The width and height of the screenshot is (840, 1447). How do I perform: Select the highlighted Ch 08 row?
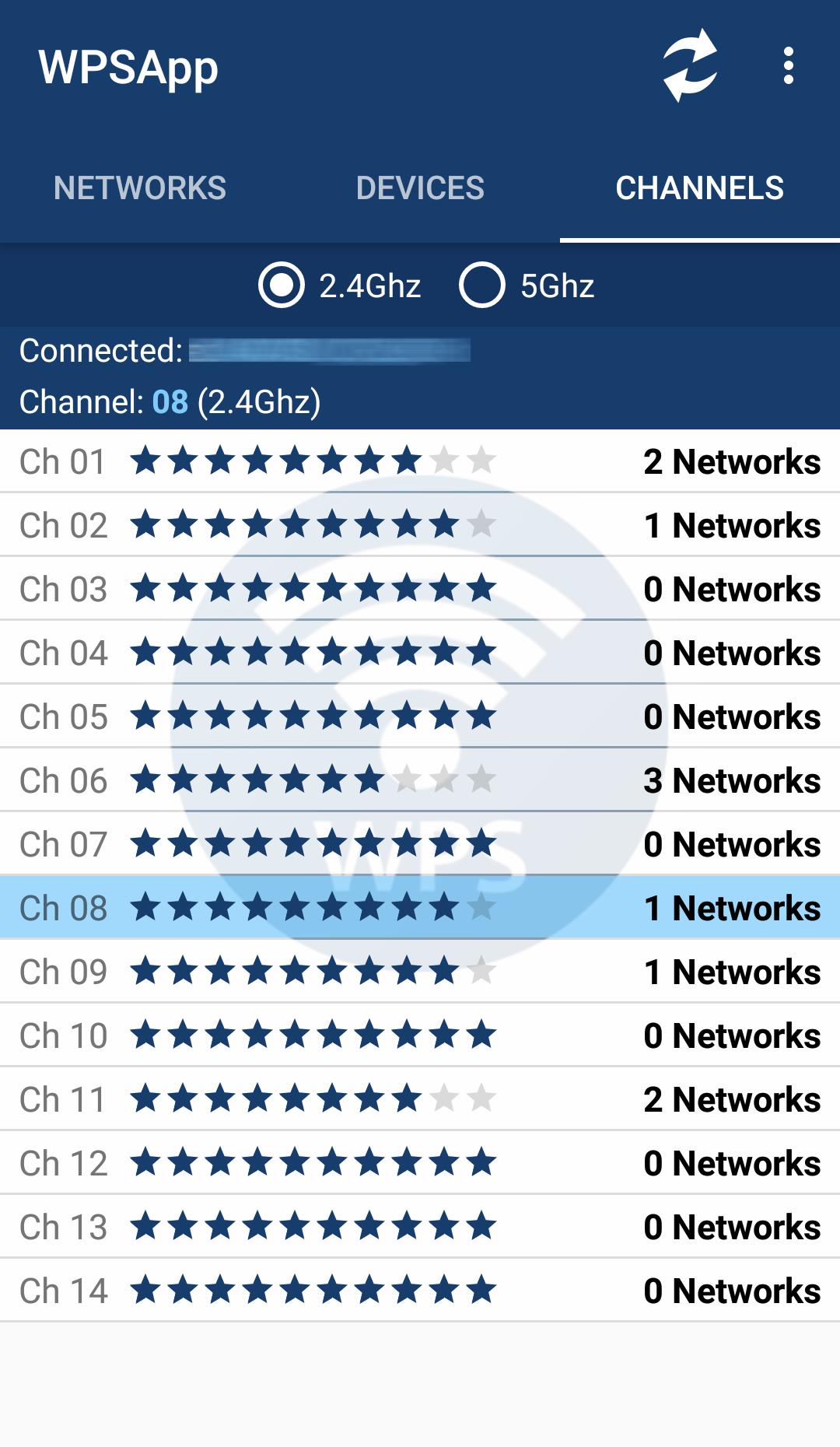(x=420, y=907)
